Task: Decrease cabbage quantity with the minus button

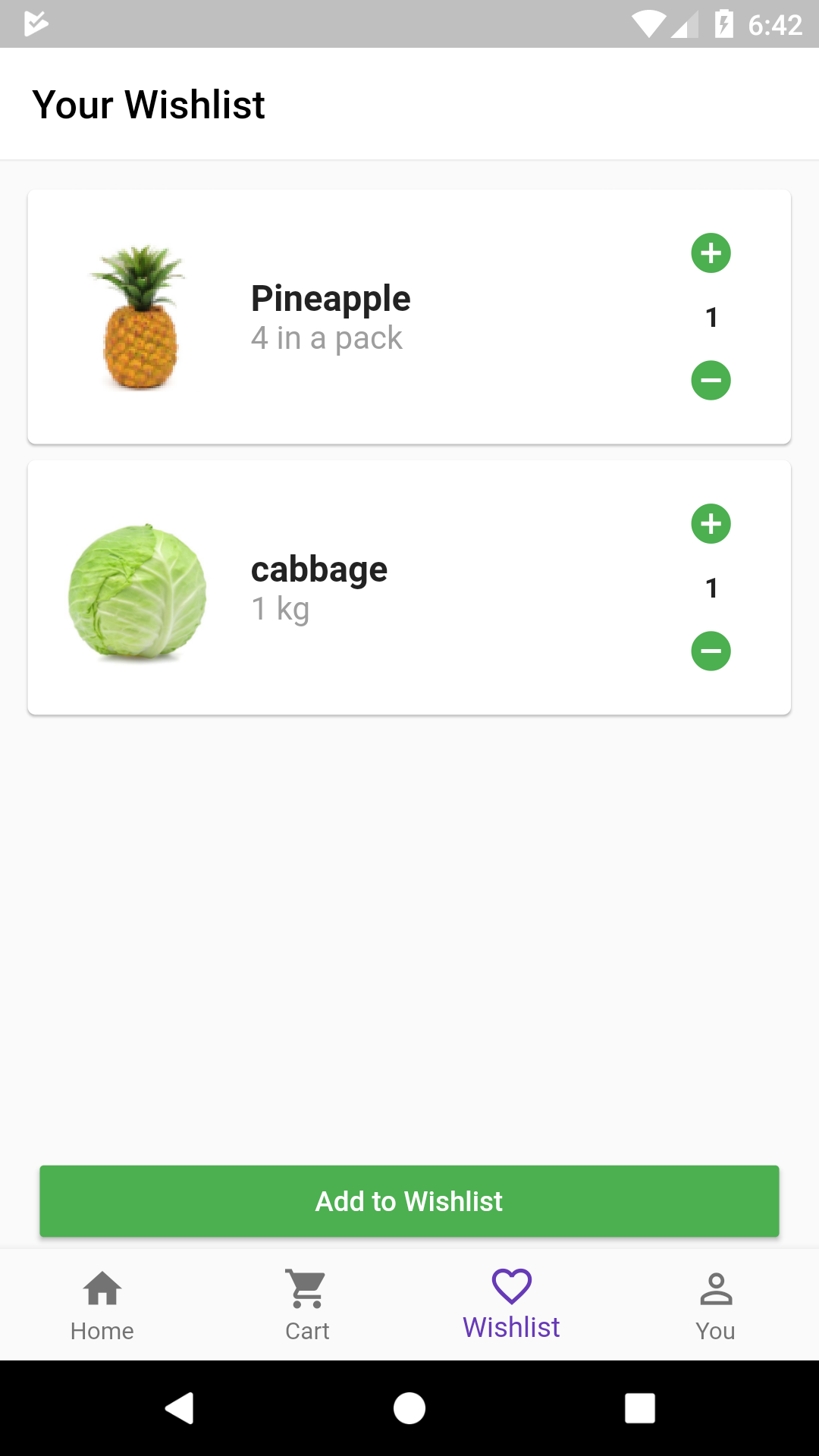Action: tap(711, 651)
